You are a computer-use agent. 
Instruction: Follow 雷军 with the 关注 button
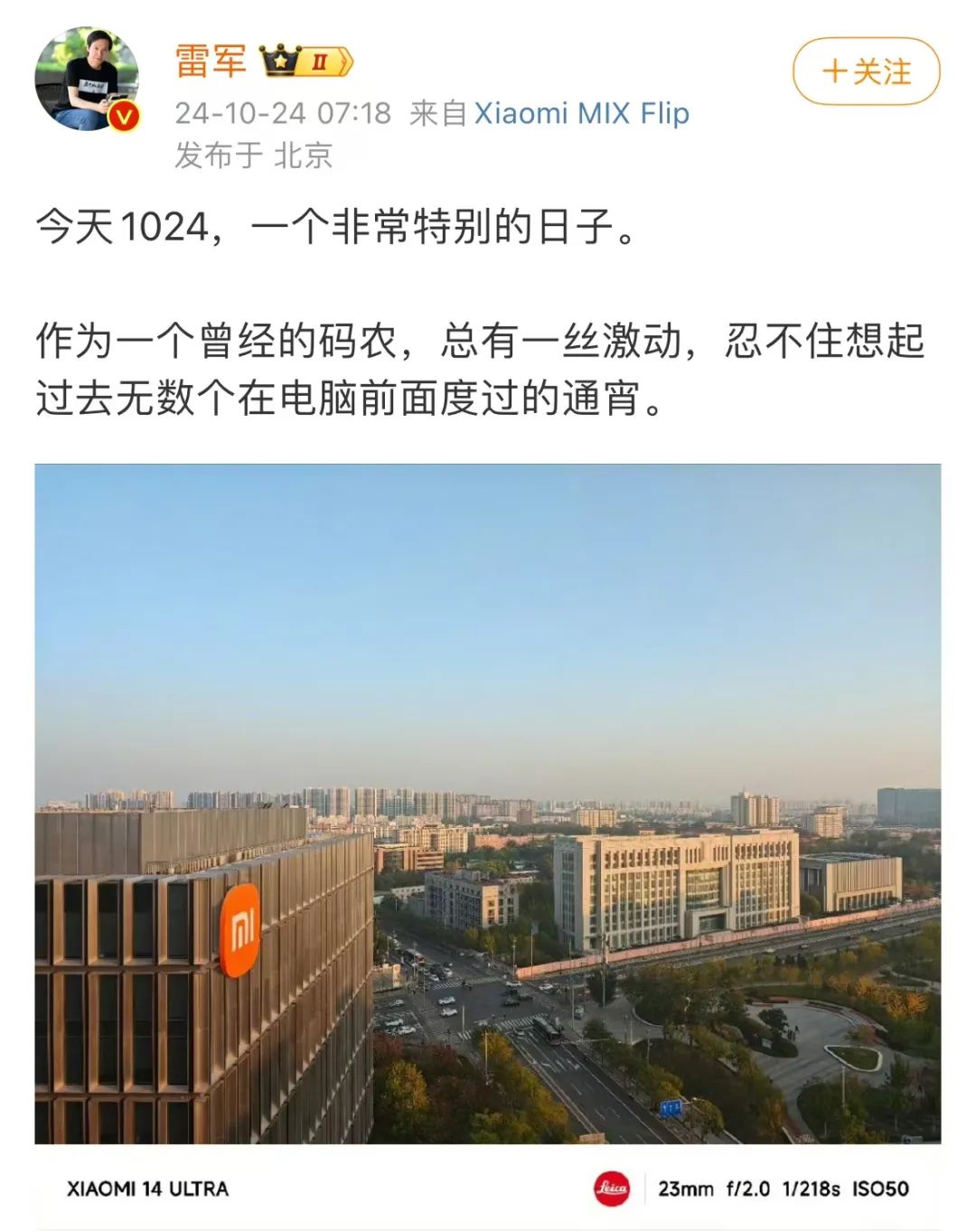click(x=866, y=71)
